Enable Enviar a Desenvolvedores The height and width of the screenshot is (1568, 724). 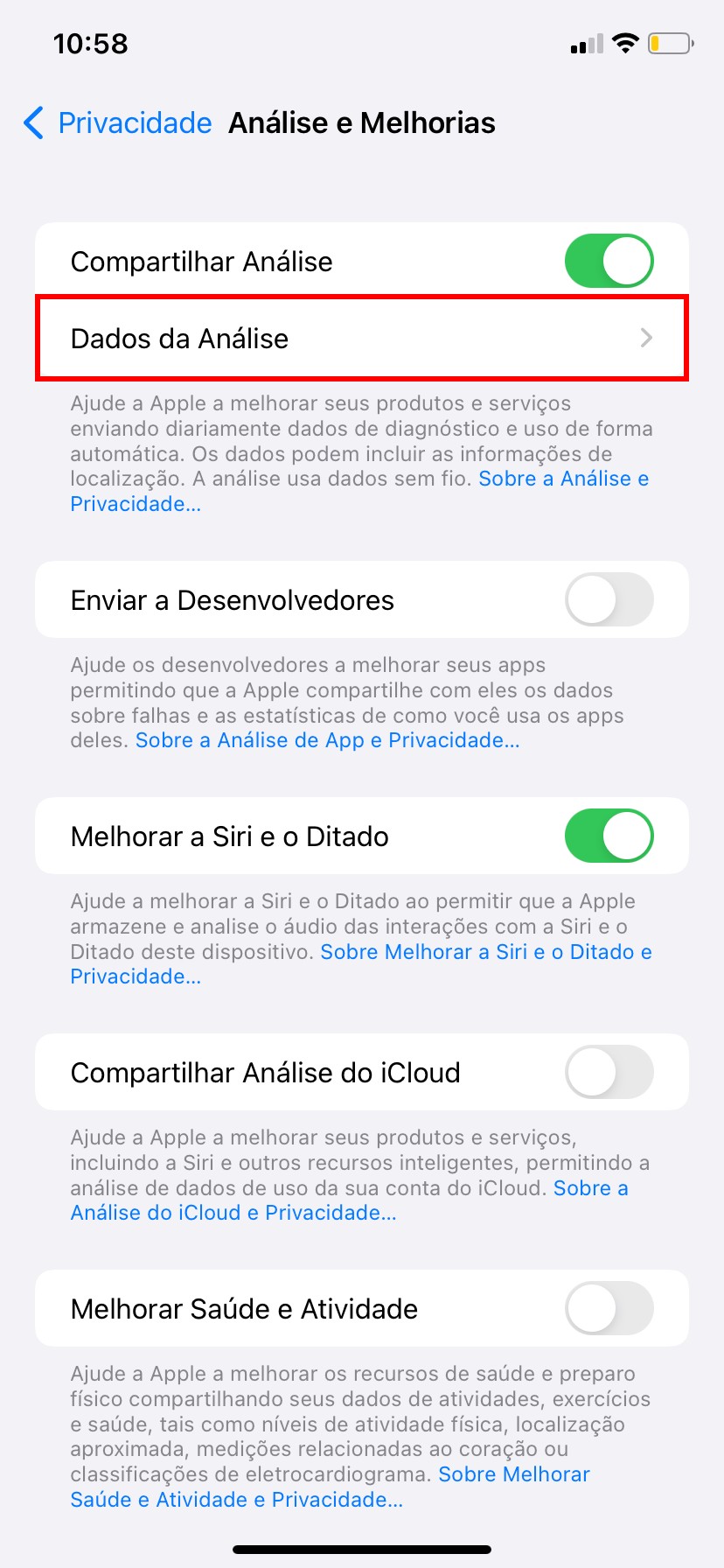point(609,600)
